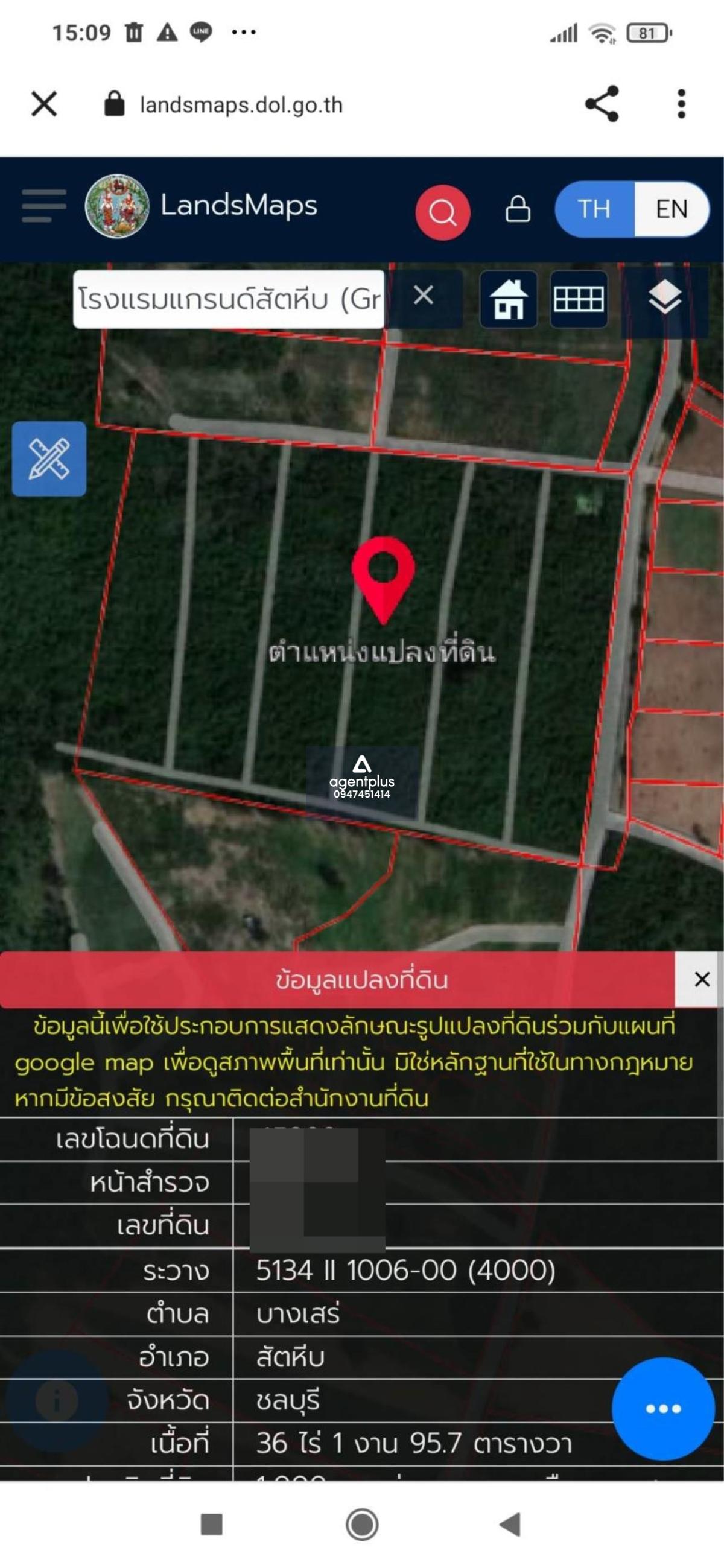Tap the red parcel location pin
Screen dimensions: 724x1568
[x=383, y=579]
